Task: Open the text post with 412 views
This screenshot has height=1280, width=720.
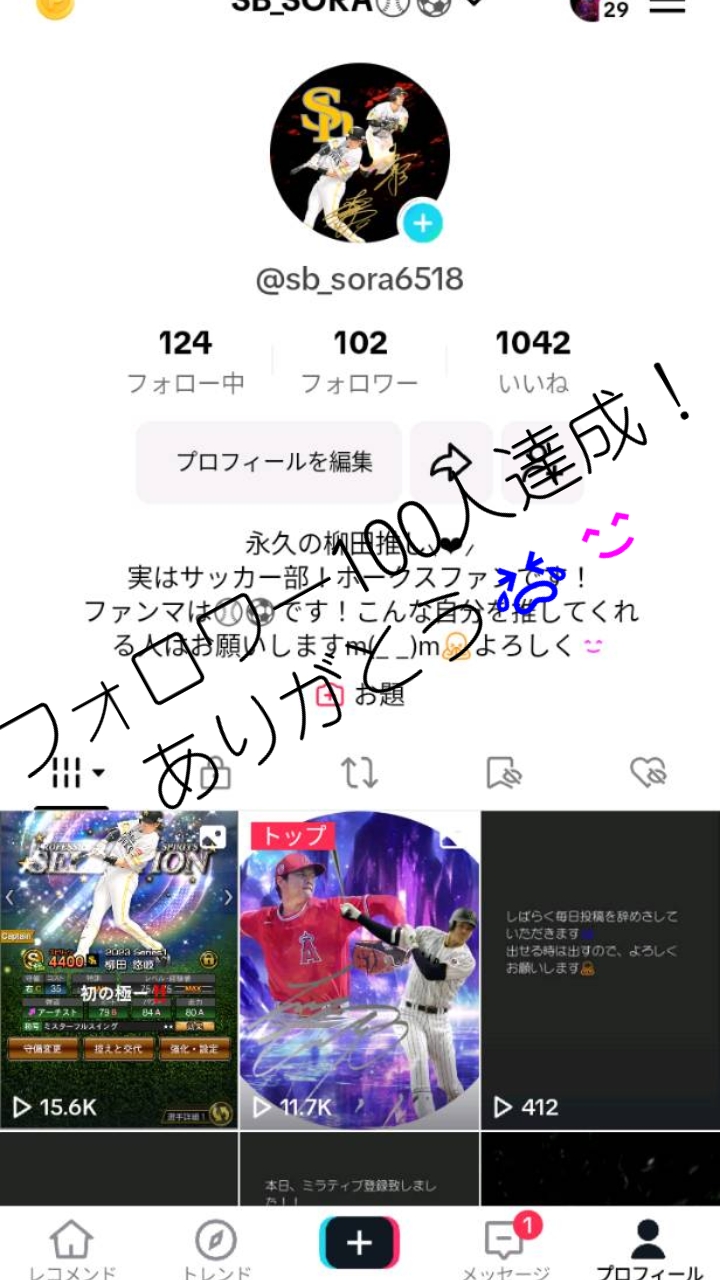Action: [x=600, y=970]
